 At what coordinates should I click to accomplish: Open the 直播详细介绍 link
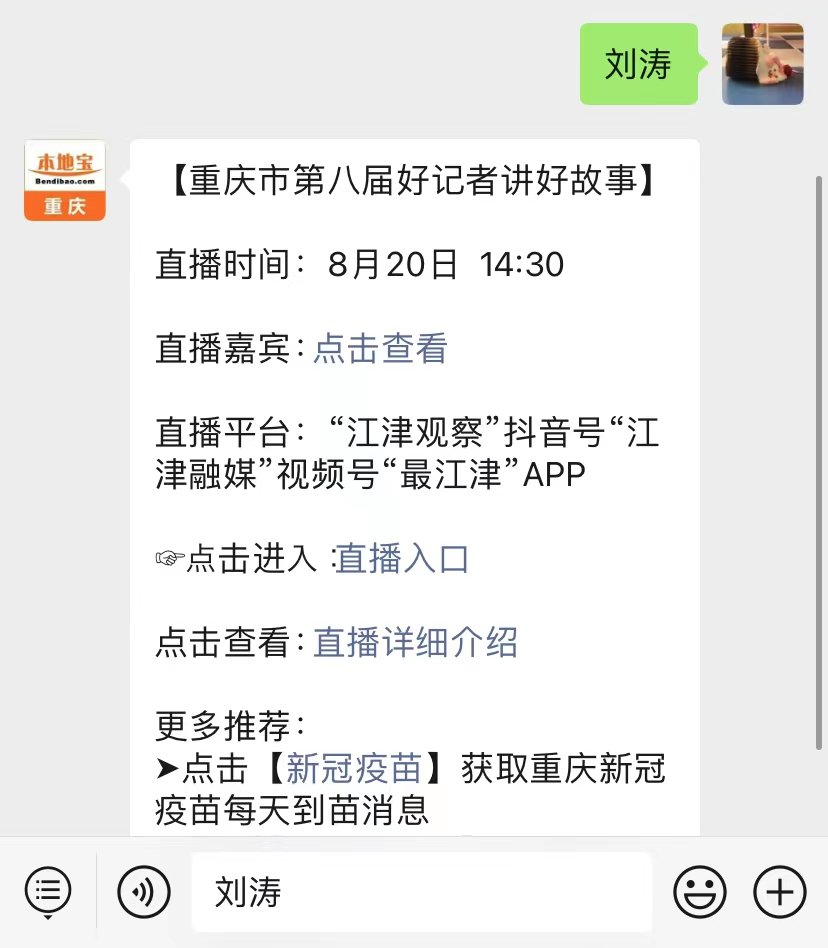[x=416, y=642]
